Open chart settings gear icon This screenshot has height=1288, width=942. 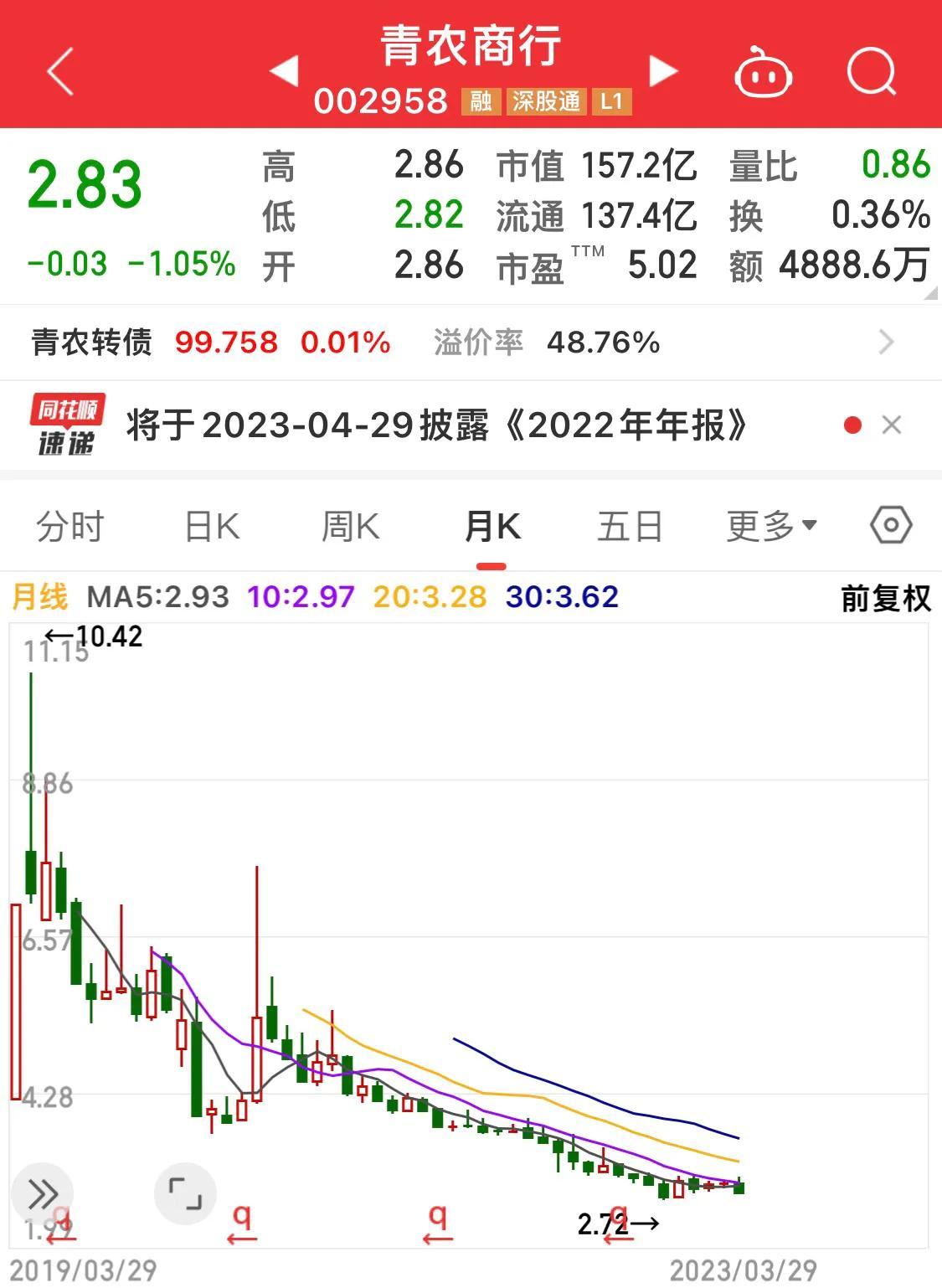click(x=890, y=525)
